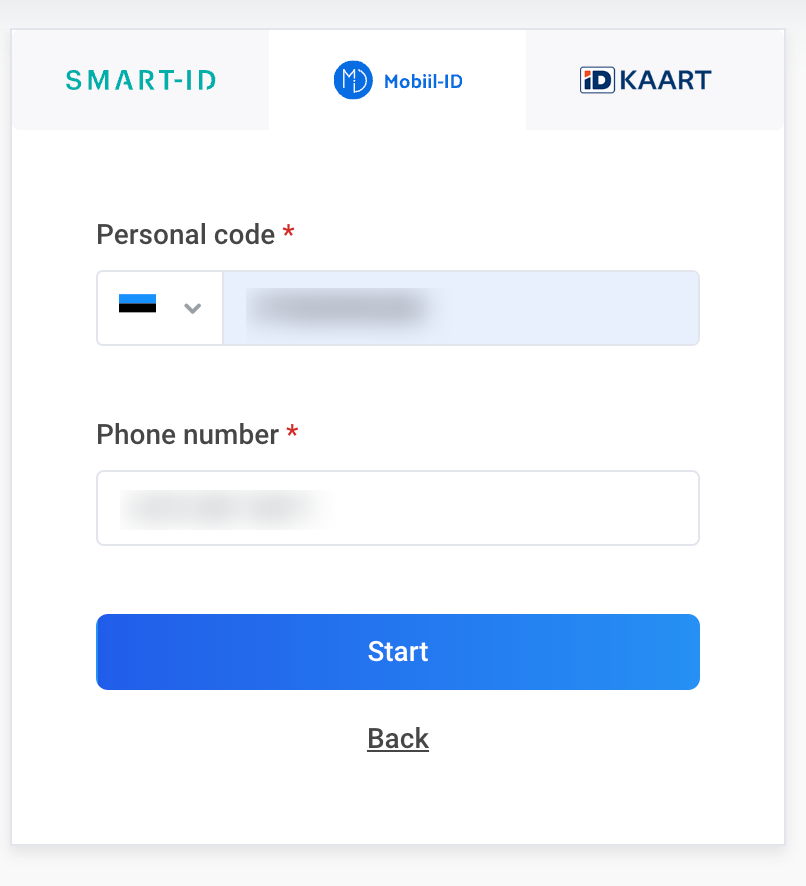
Task: Focus the Personal code field
Action: pos(461,308)
